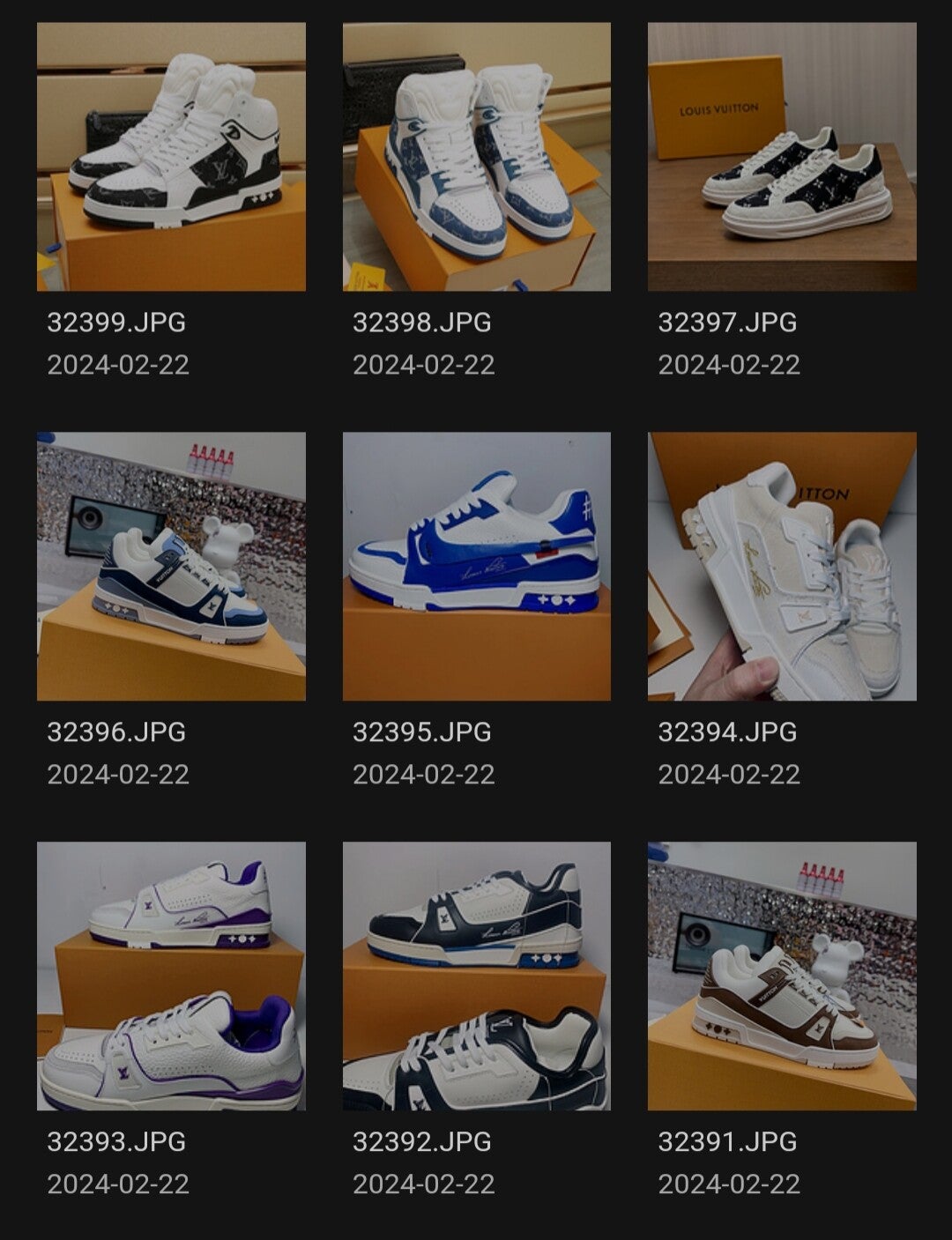
Task: Select image file 32392.JPG
Action: coord(476,976)
